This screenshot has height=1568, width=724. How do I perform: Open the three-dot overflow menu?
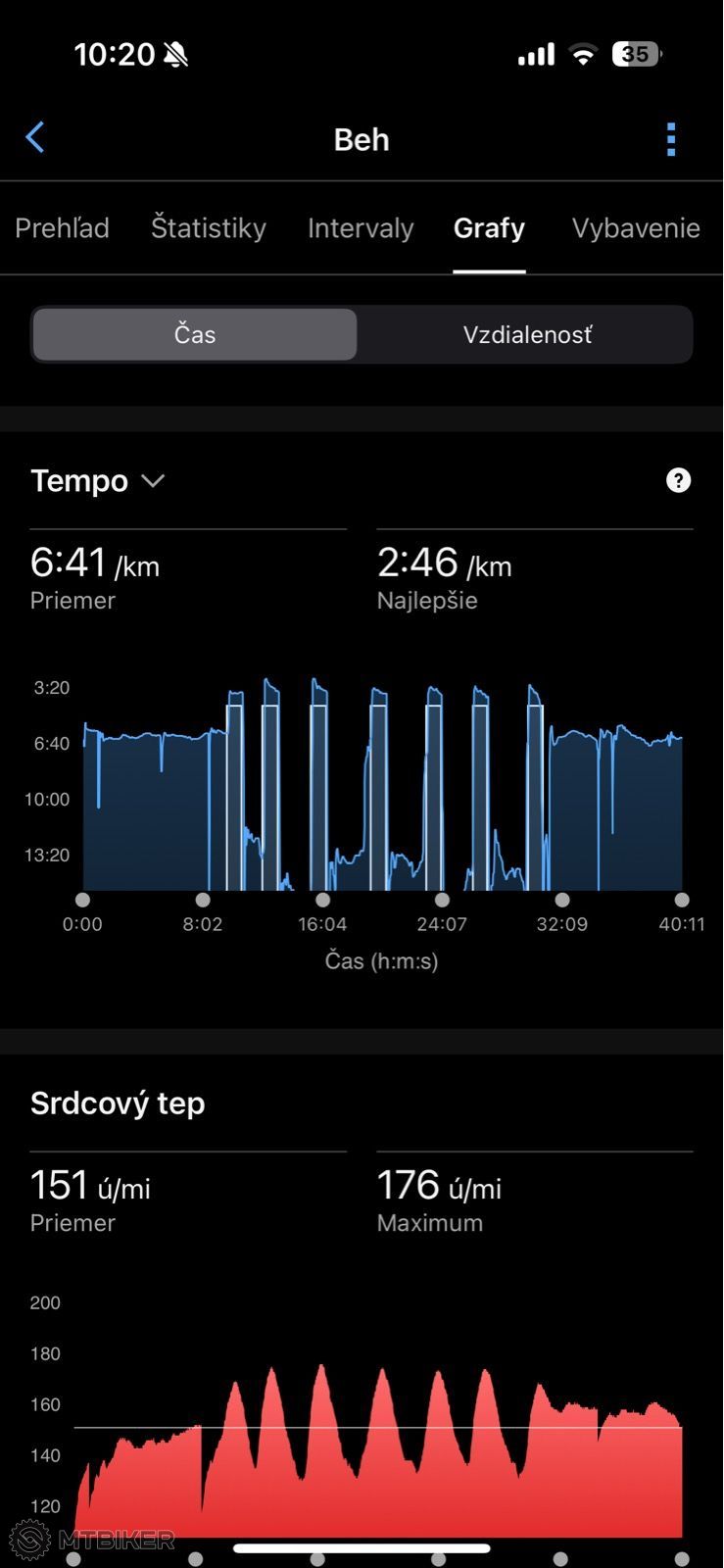click(671, 139)
